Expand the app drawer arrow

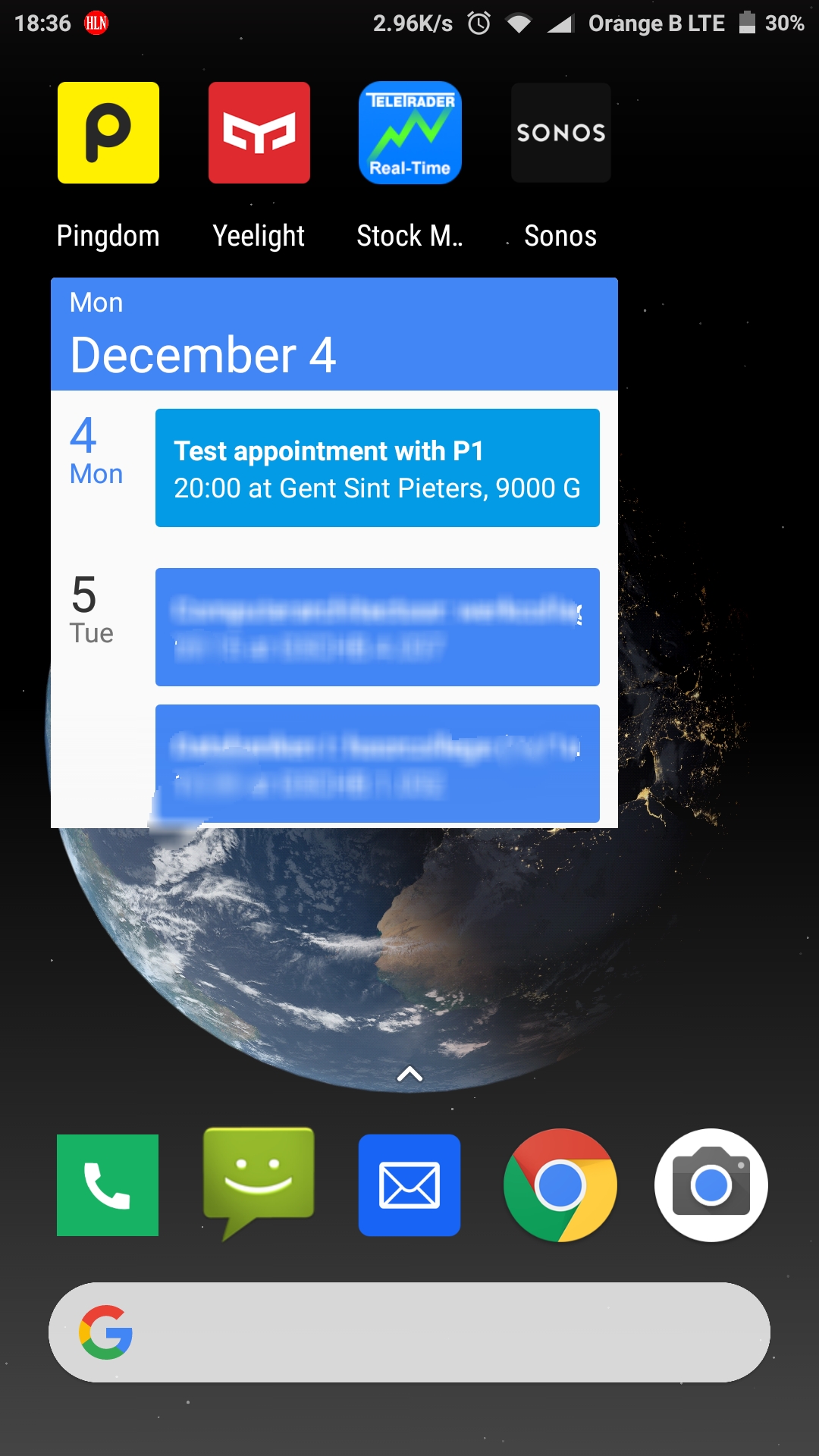(409, 1074)
